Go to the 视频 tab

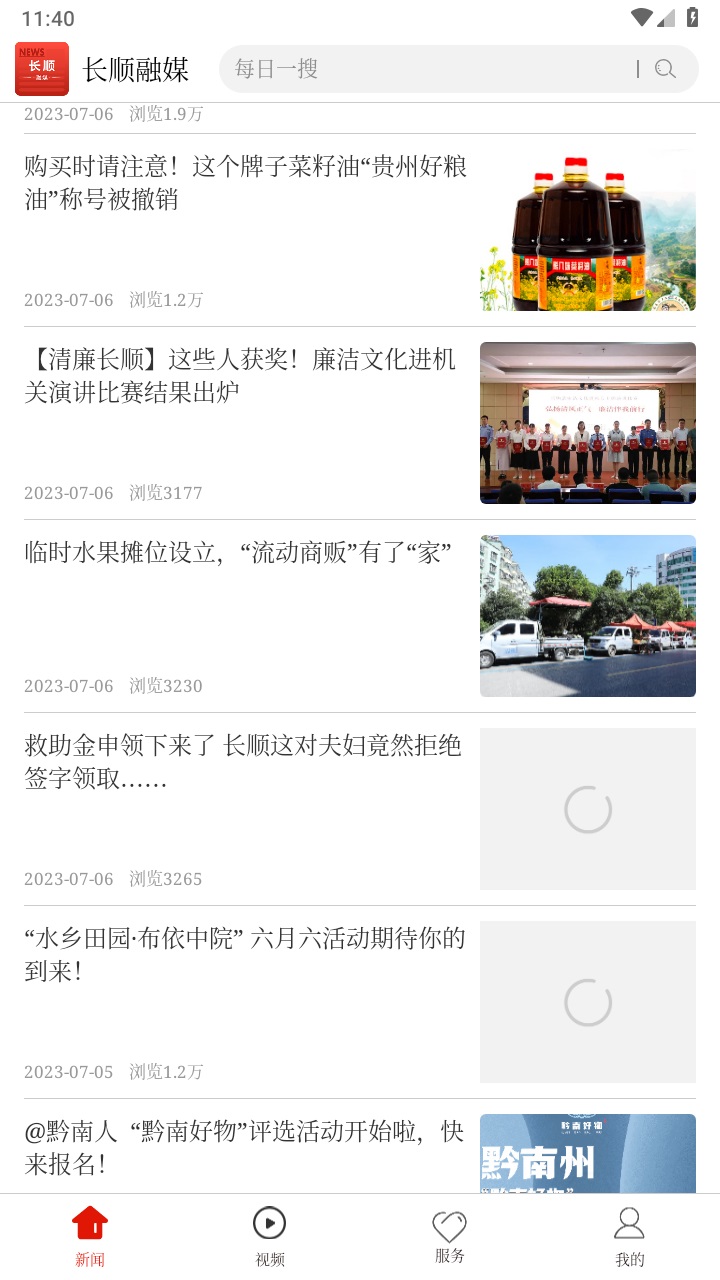click(x=270, y=1236)
